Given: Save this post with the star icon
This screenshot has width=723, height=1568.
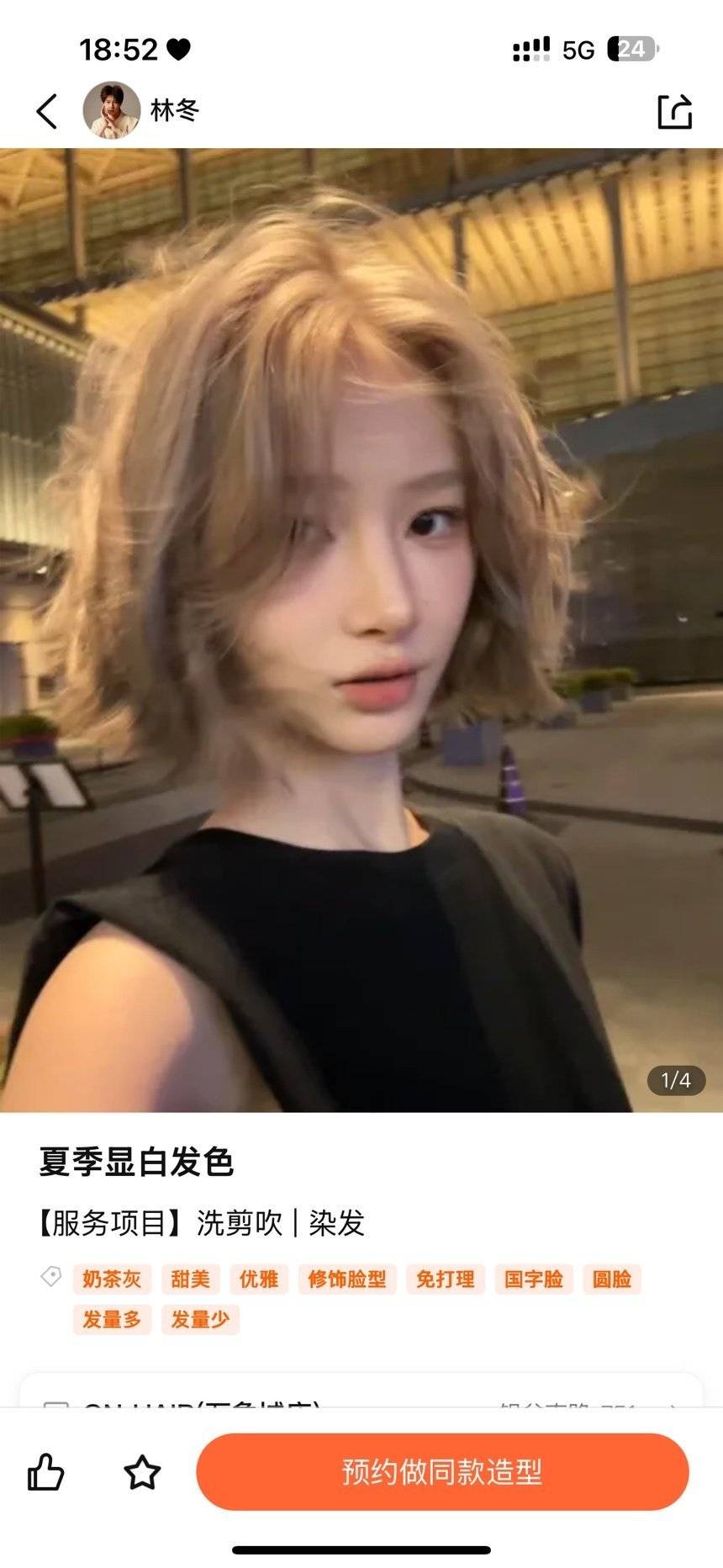Looking at the screenshot, I should [x=142, y=1472].
